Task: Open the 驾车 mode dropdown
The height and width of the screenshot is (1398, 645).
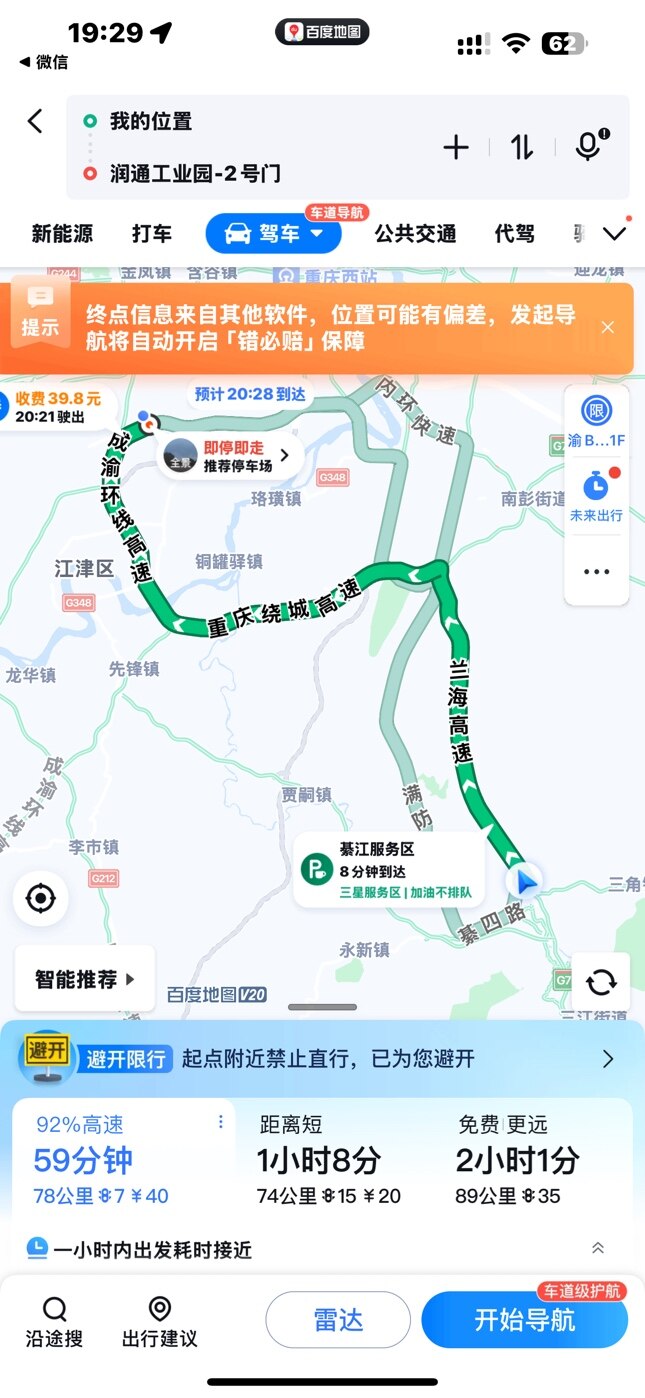Action: (x=274, y=234)
